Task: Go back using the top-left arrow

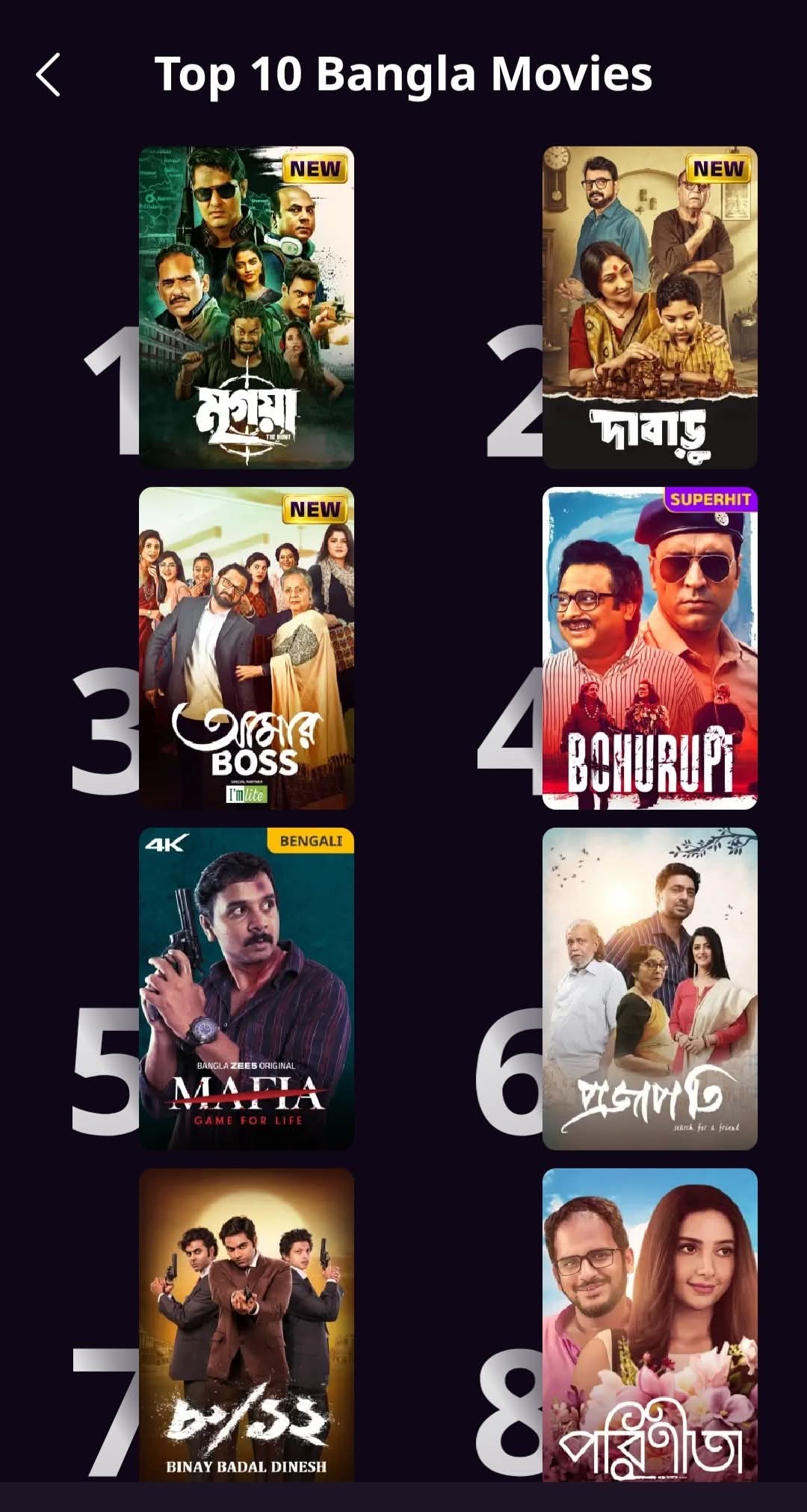Action: (49, 75)
